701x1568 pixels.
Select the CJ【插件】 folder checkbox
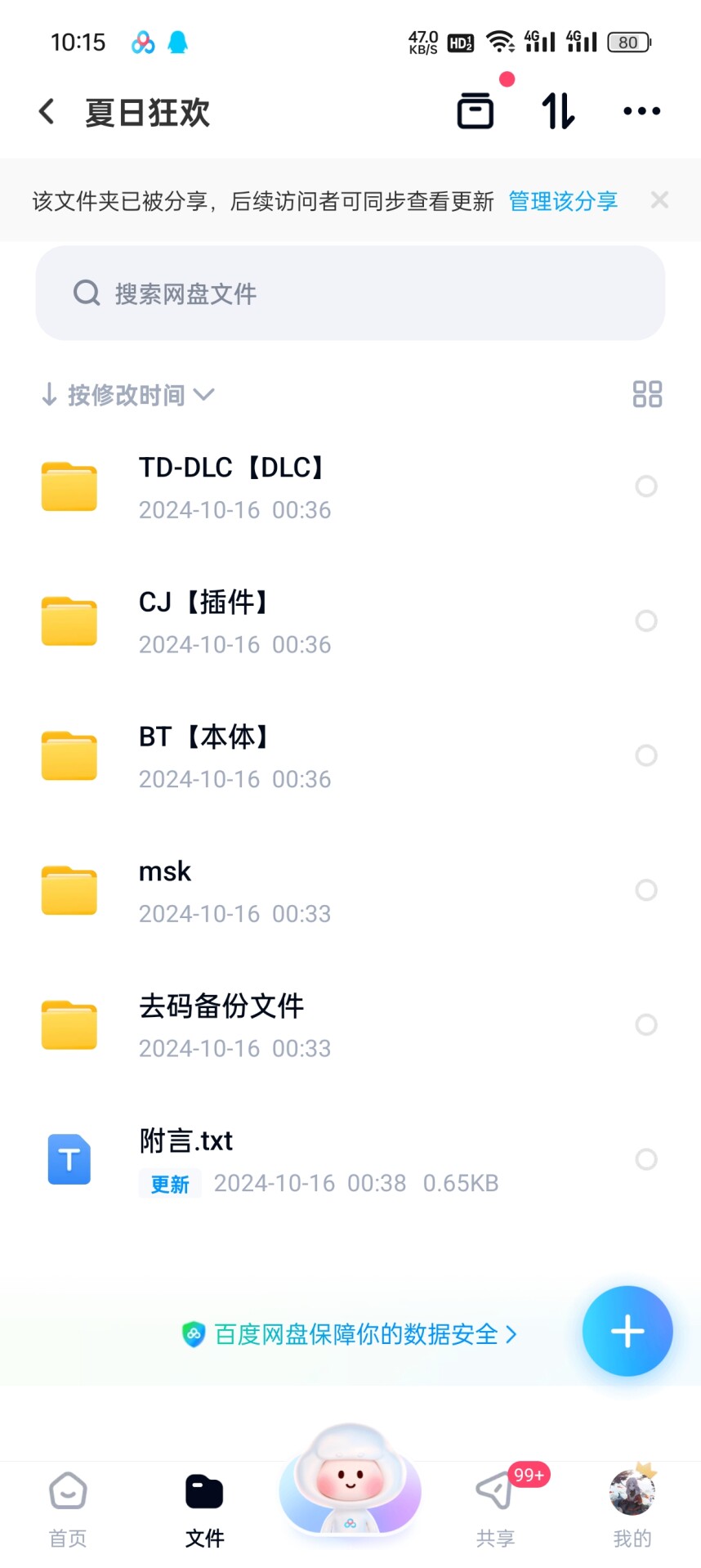pyautogui.click(x=646, y=621)
